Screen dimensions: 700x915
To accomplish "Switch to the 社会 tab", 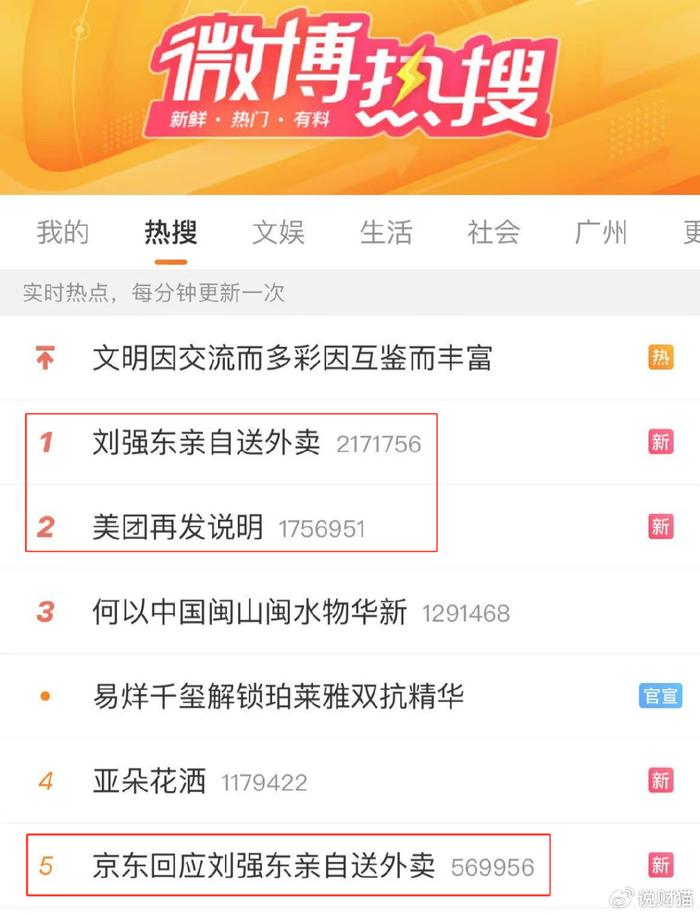I will [494, 233].
